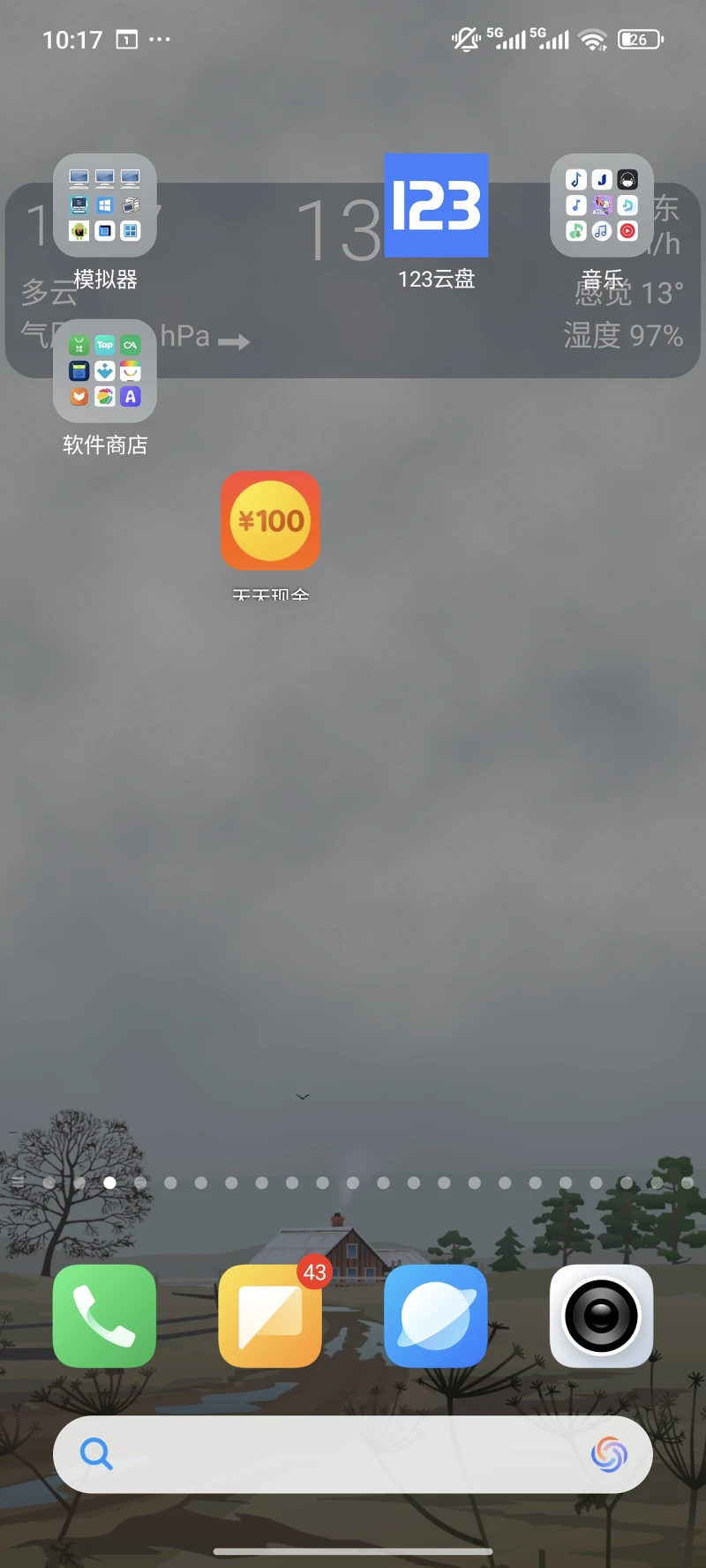Tap the highlighted page indicator dot
The width and height of the screenshot is (706, 1568).
(x=110, y=1183)
